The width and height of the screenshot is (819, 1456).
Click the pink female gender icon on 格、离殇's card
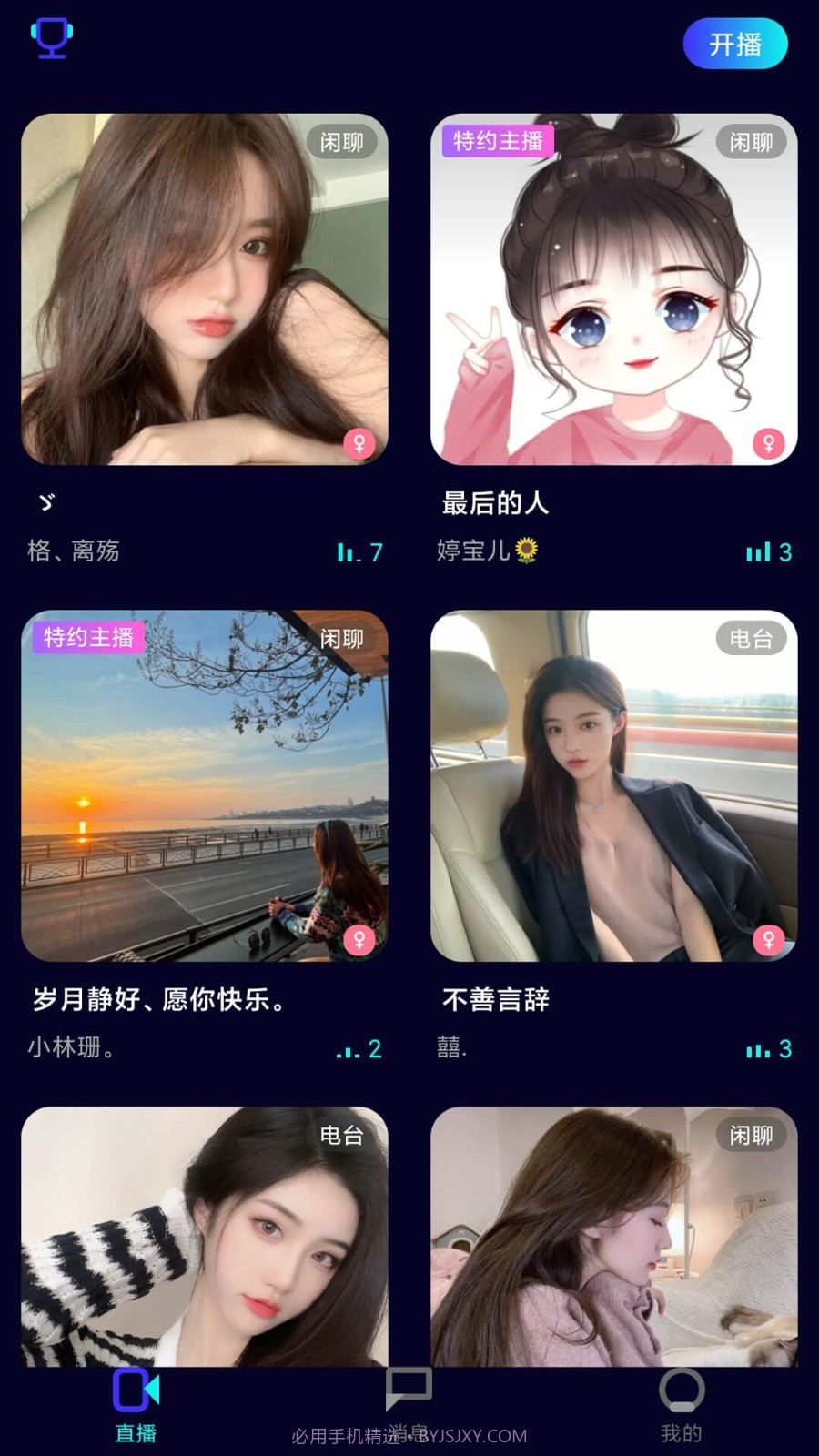[359, 445]
